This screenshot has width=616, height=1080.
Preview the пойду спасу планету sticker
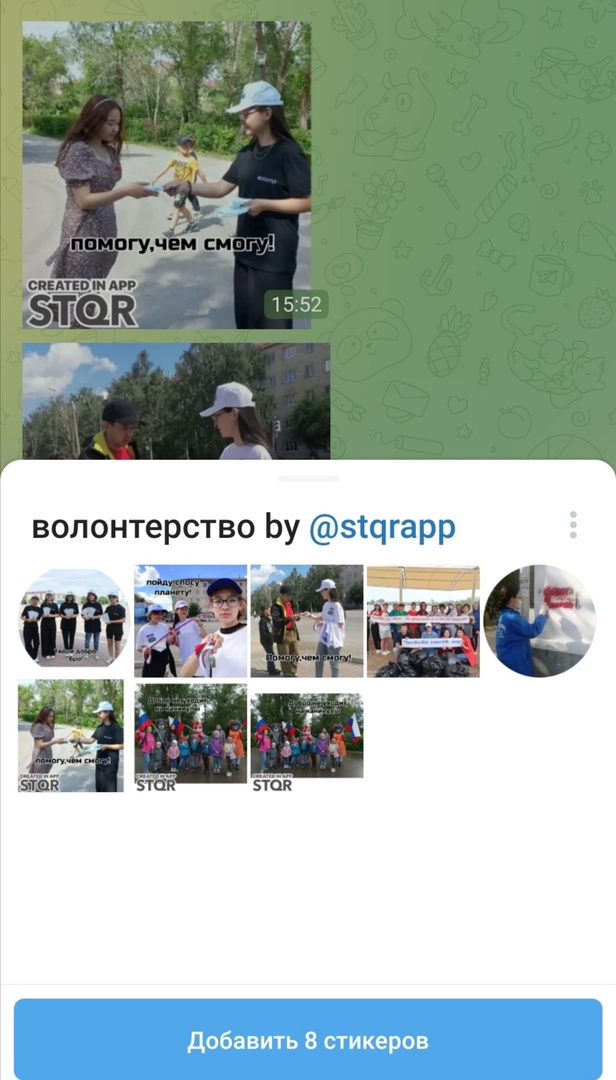pyautogui.click(x=190, y=622)
